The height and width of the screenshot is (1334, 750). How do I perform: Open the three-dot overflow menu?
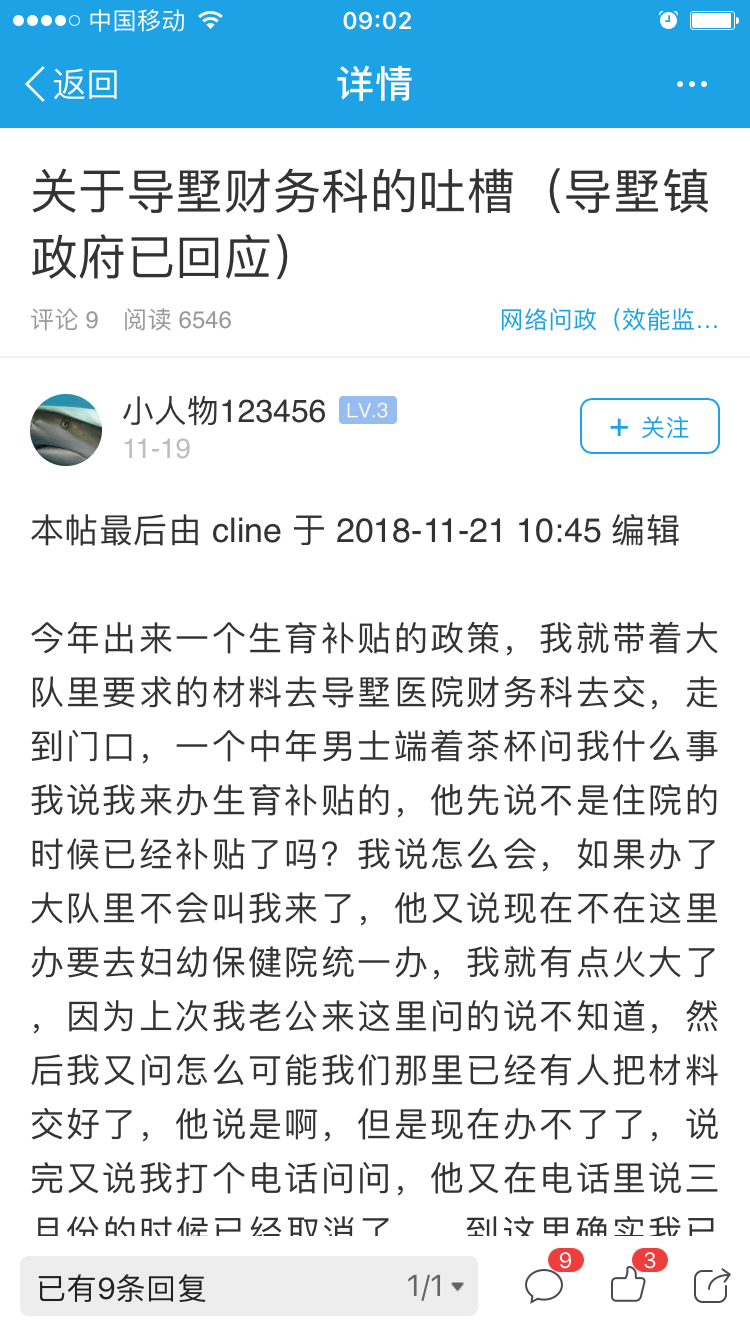691,85
